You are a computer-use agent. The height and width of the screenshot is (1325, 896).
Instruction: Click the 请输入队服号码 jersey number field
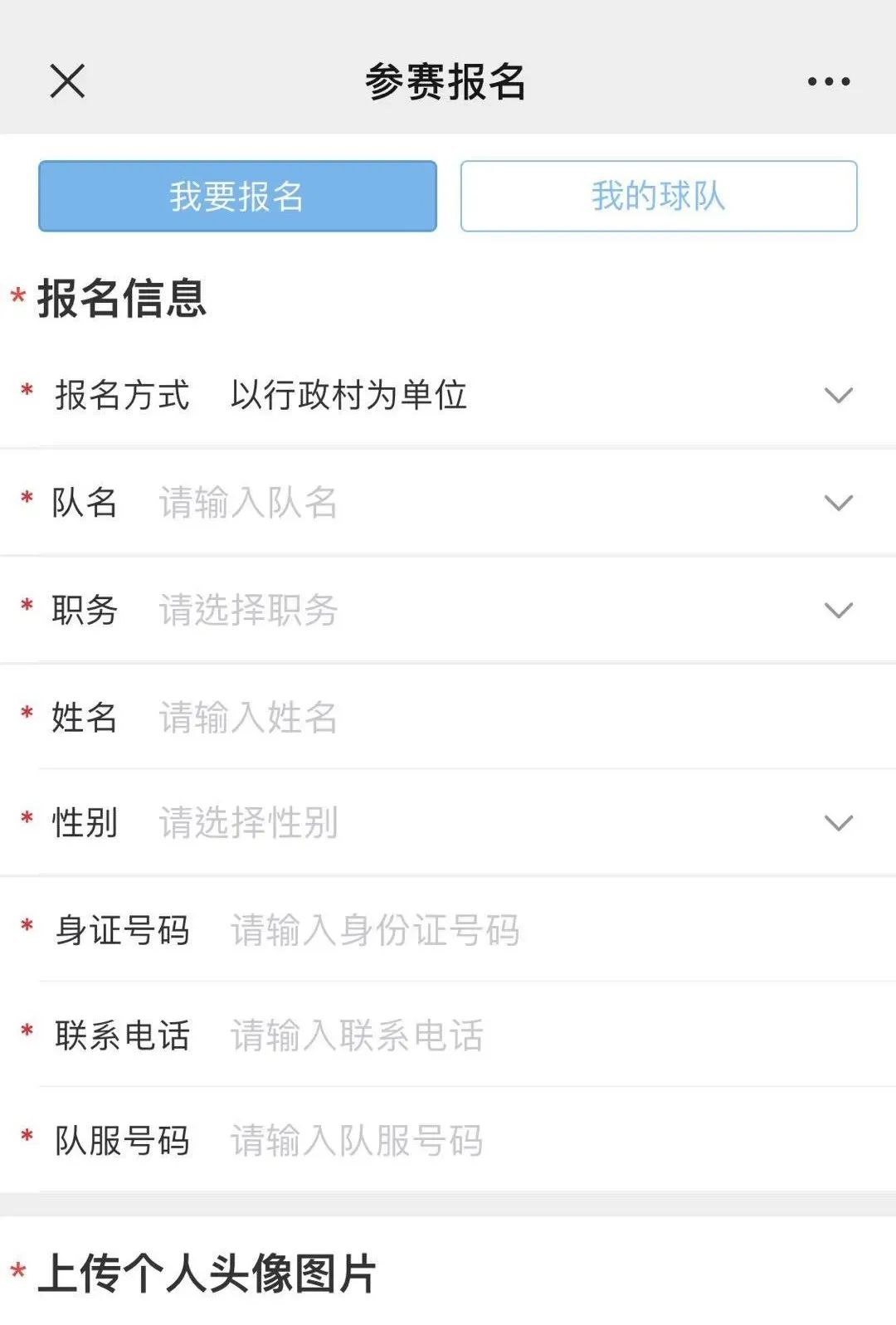point(357,1141)
